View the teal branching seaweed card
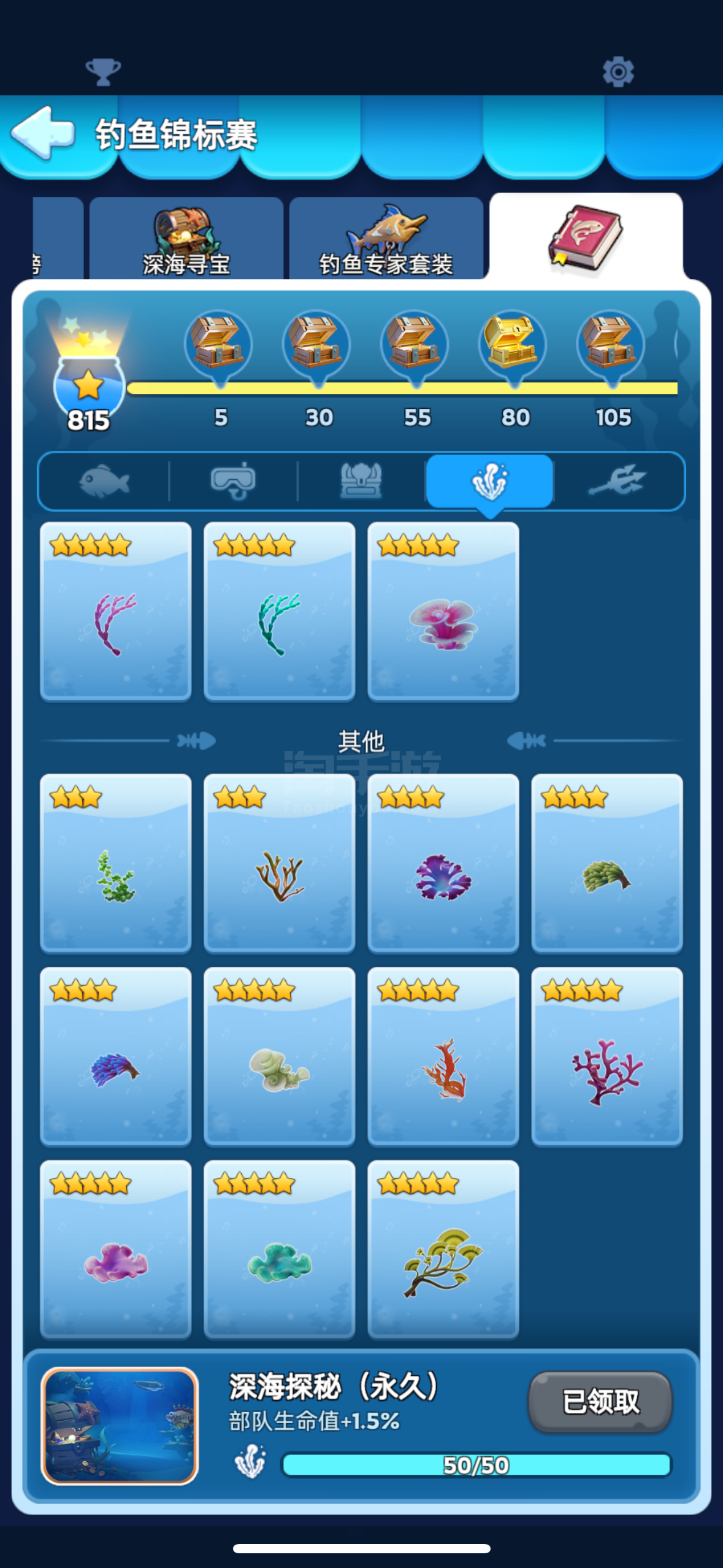The width and height of the screenshot is (723, 1568). click(280, 612)
